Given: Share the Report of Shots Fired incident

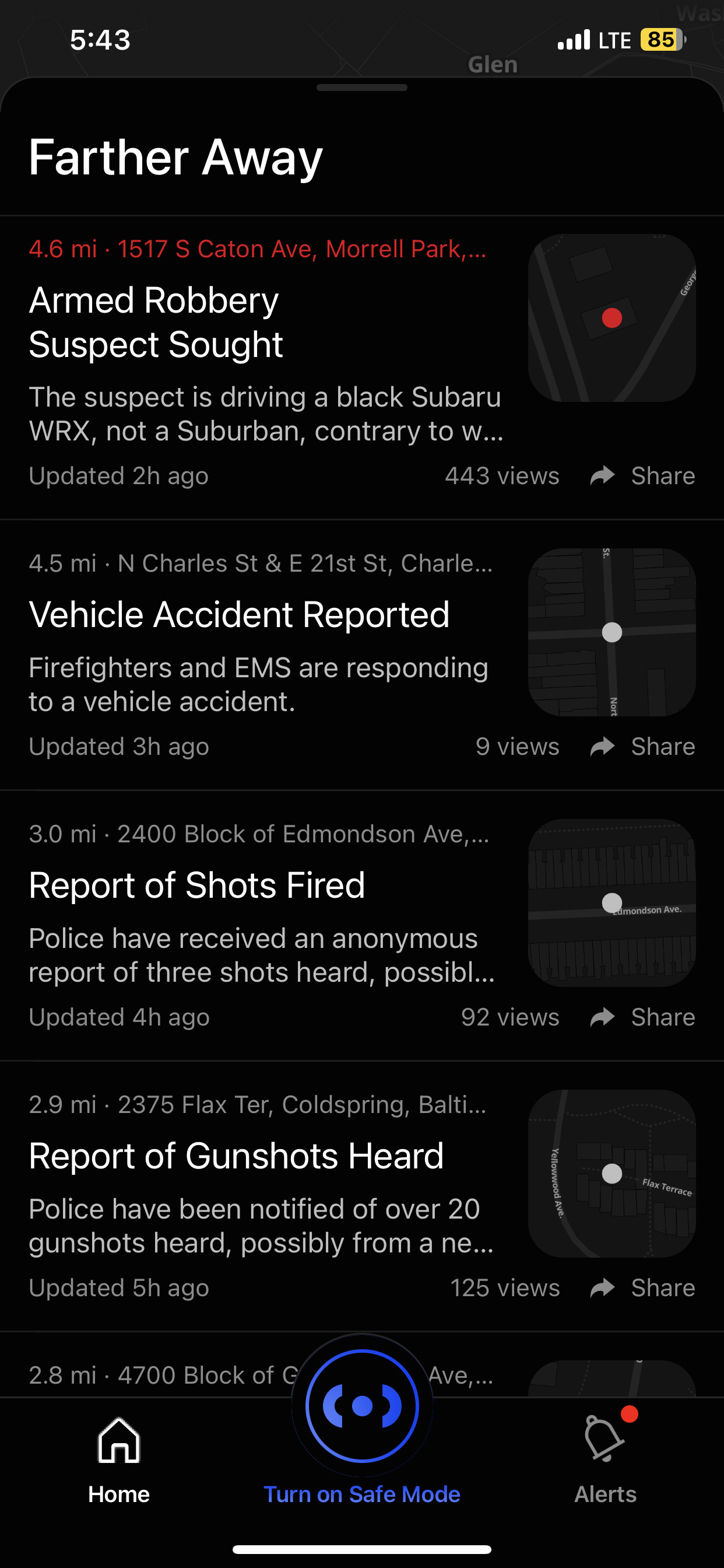Looking at the screenshot, I should point(643,1018).
